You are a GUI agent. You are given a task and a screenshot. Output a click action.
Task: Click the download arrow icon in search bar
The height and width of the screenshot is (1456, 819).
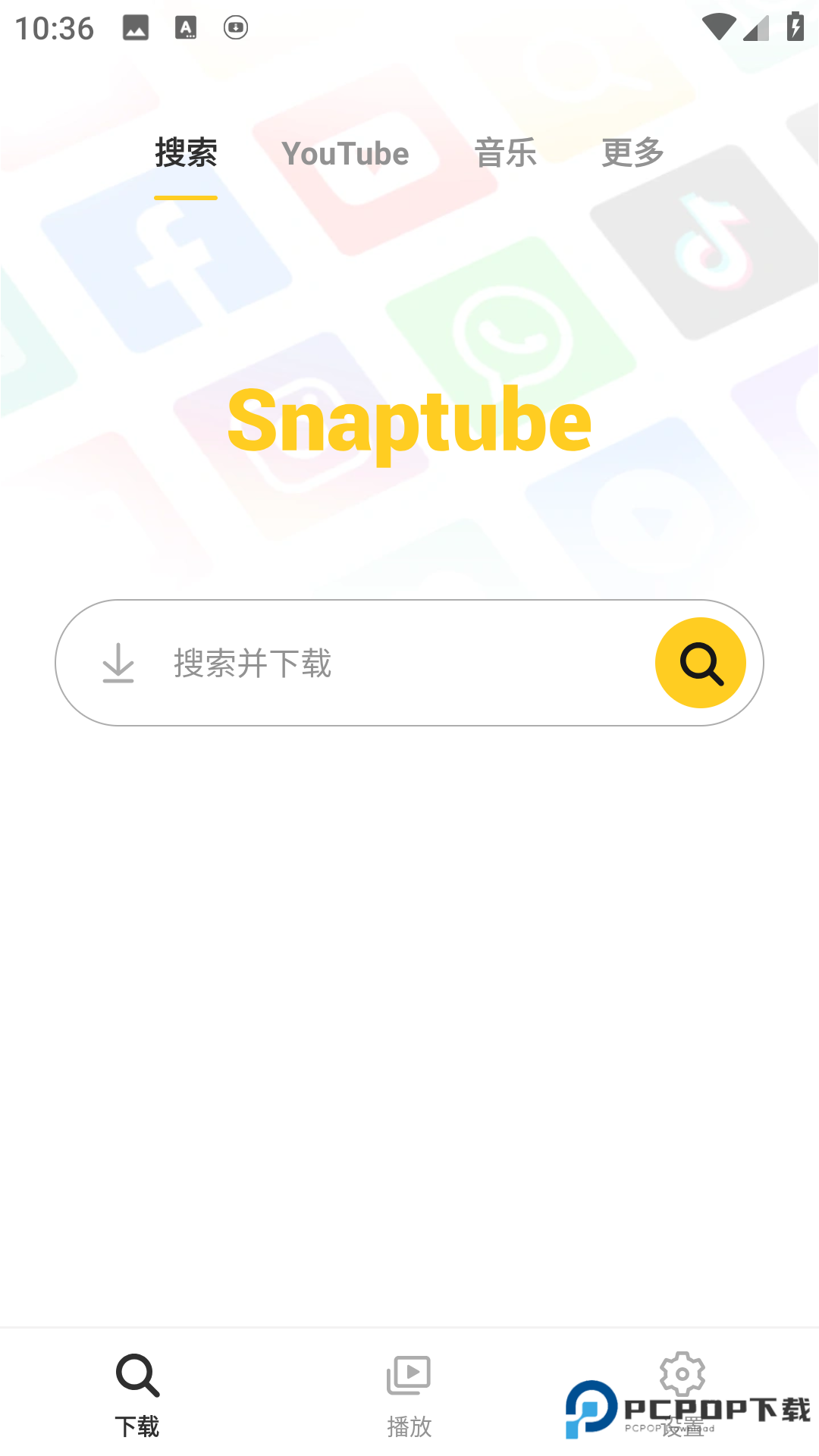(x=118, y=662)
